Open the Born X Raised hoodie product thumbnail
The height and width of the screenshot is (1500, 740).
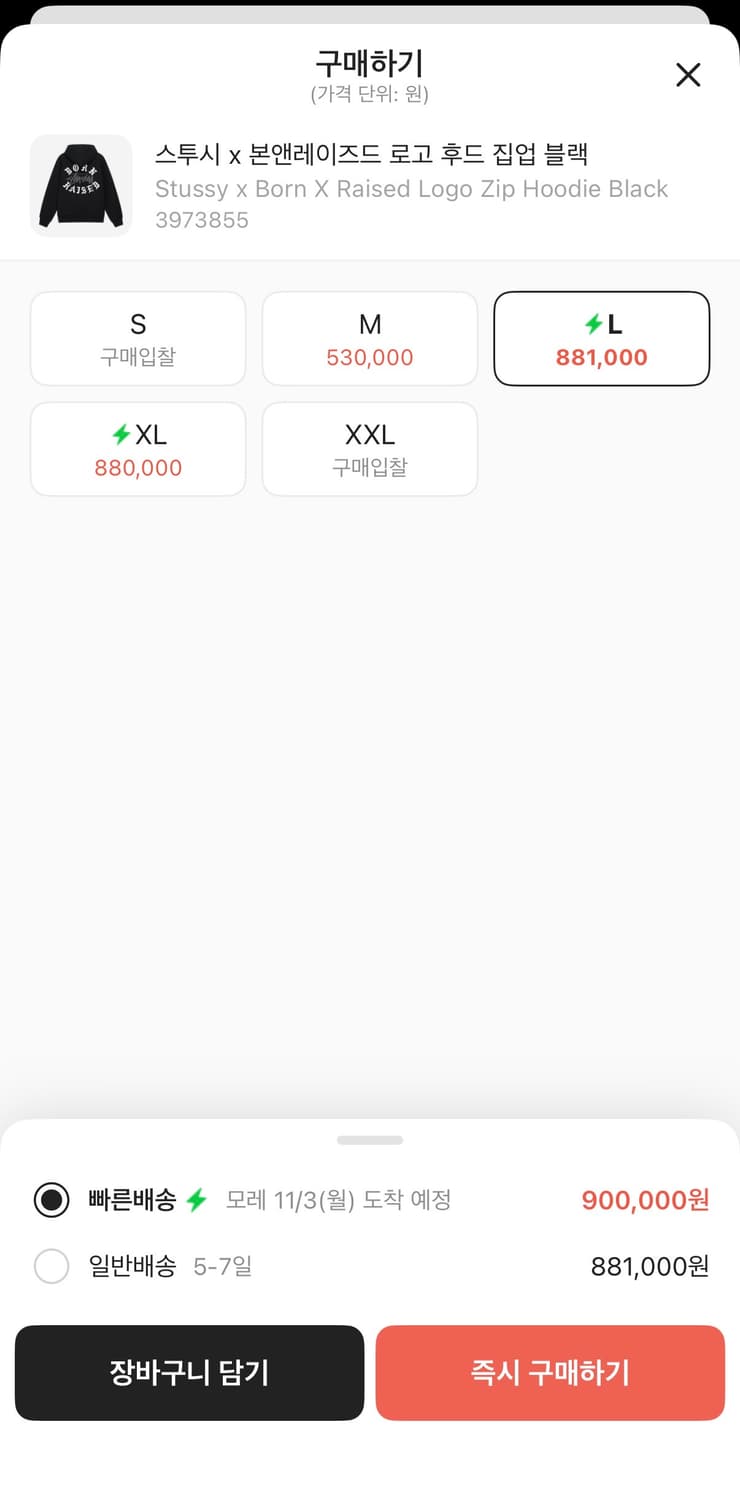pos(80,186)
